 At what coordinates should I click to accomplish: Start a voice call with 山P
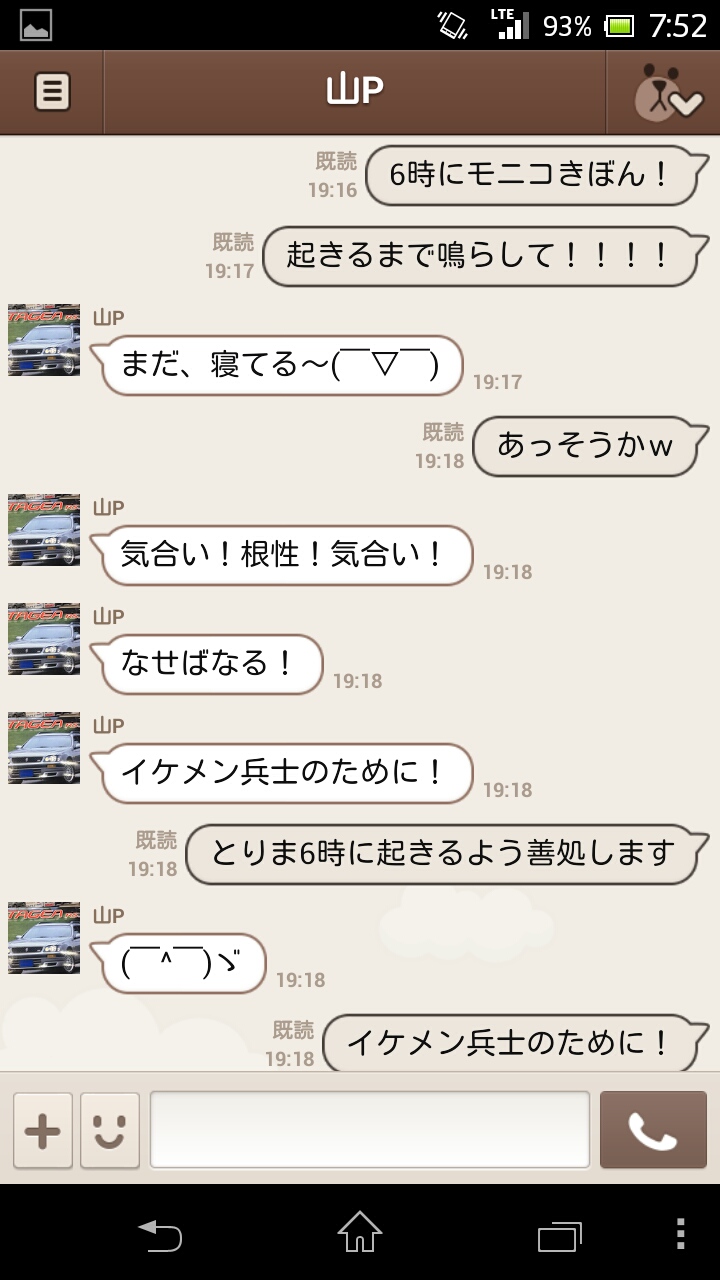coord(653,1130)
